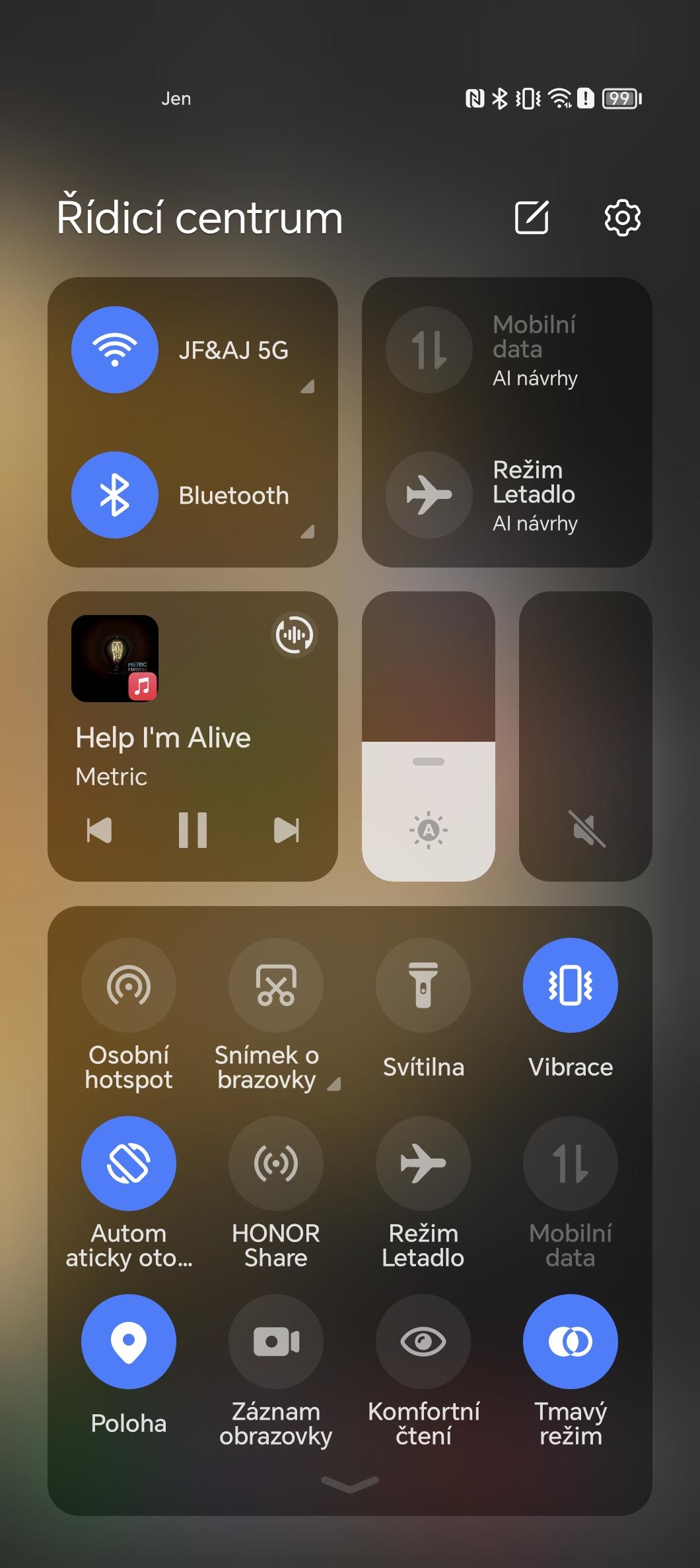Toggle Automaticky otočit rotation tile
This screenshot has height=1568, width=700.
click(129, 1163)
